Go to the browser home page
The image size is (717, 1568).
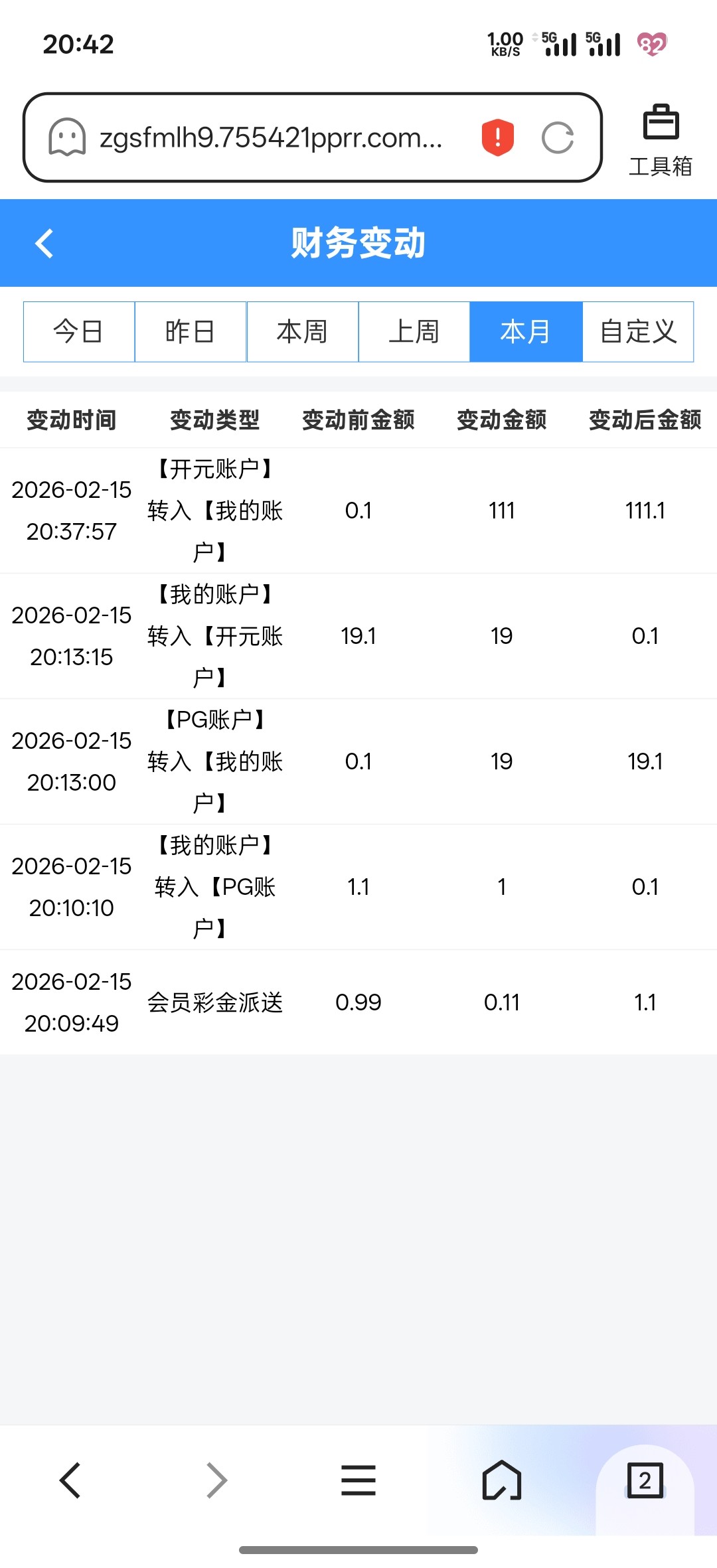[x=502, y=1480]
